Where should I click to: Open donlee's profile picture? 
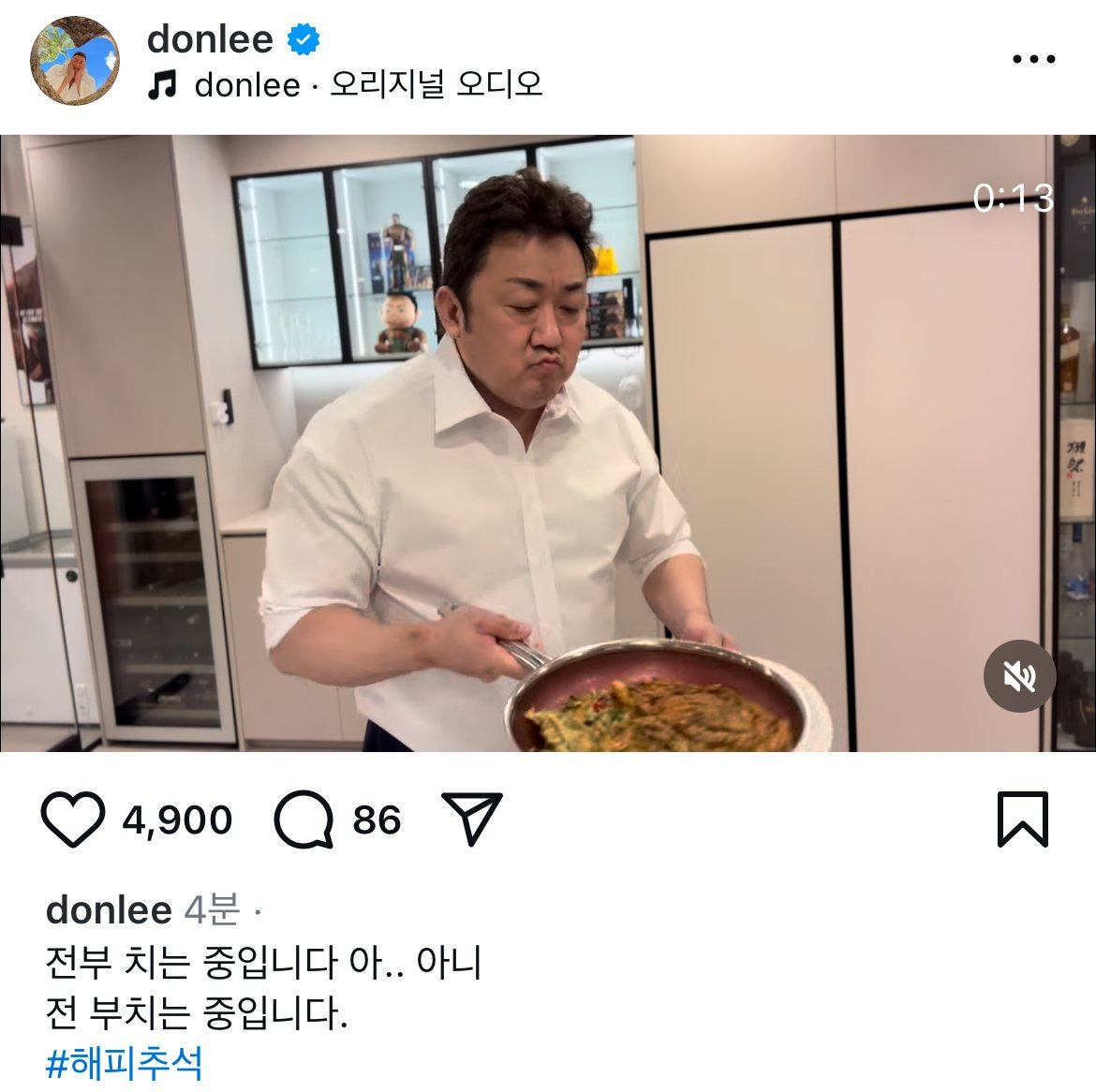(75, 61)
